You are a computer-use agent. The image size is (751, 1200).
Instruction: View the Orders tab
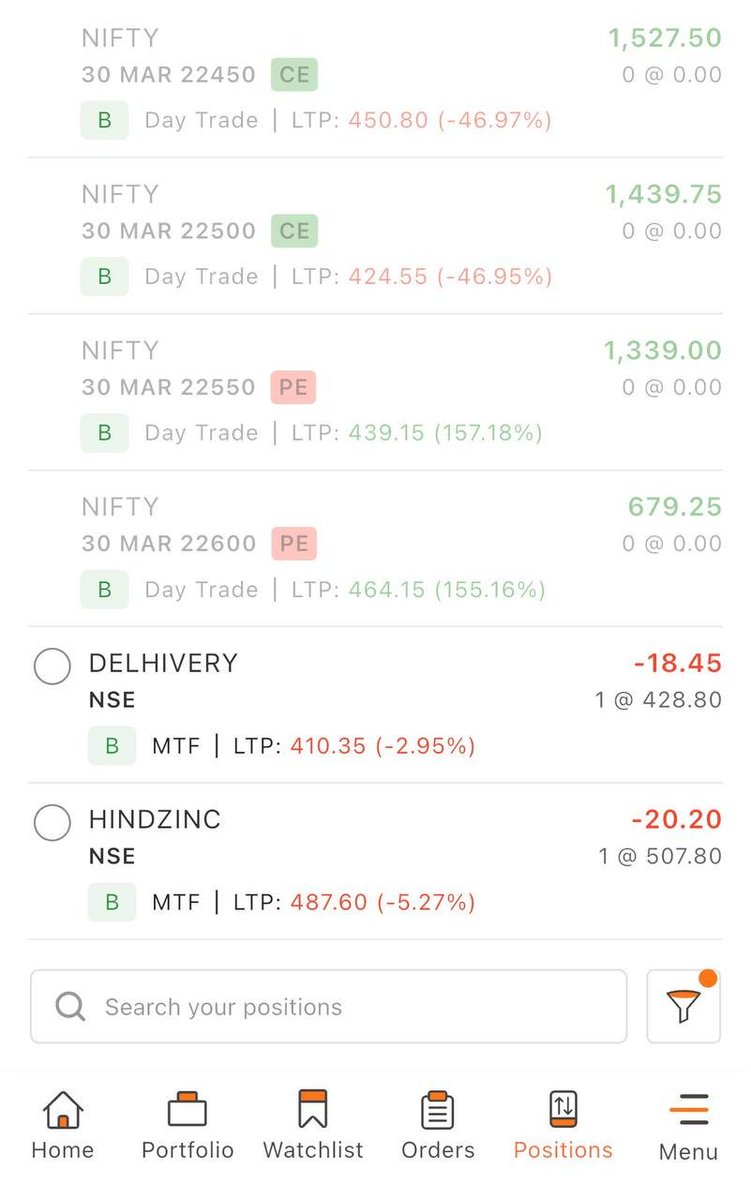pyautogui.click(x=438, y=1124)
